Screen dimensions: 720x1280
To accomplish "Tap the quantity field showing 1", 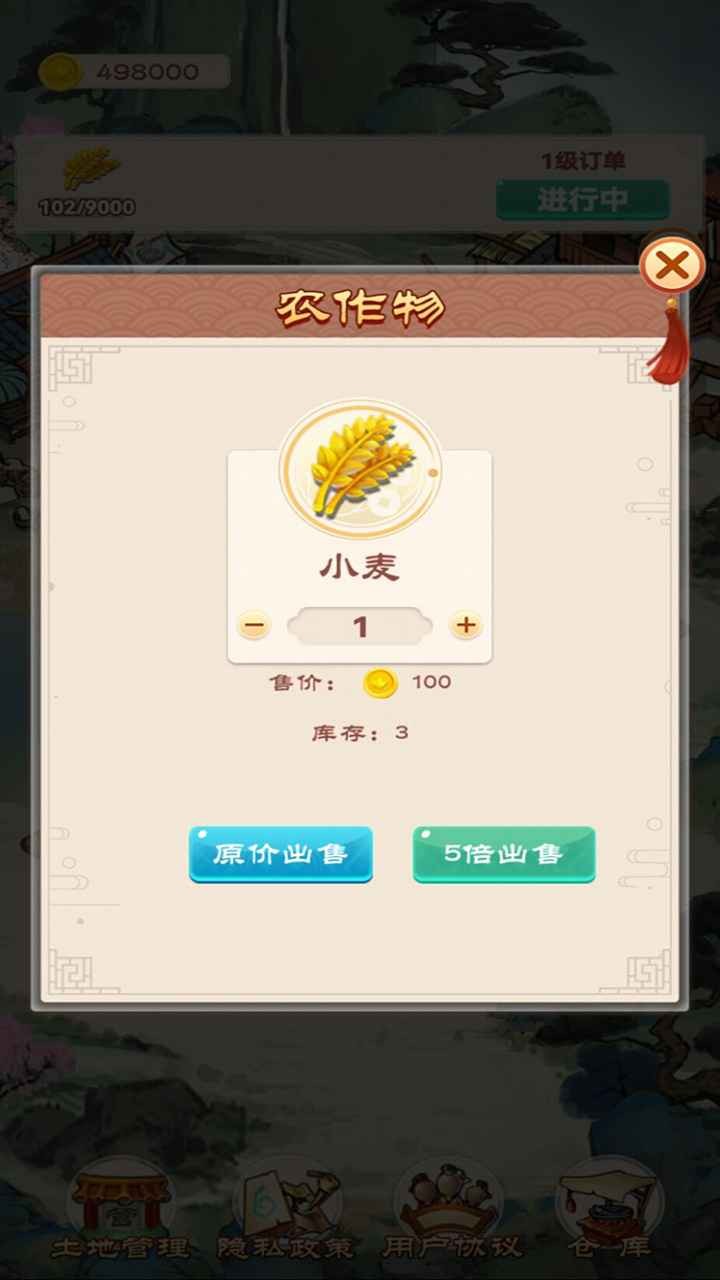I will tap(360, 626).
